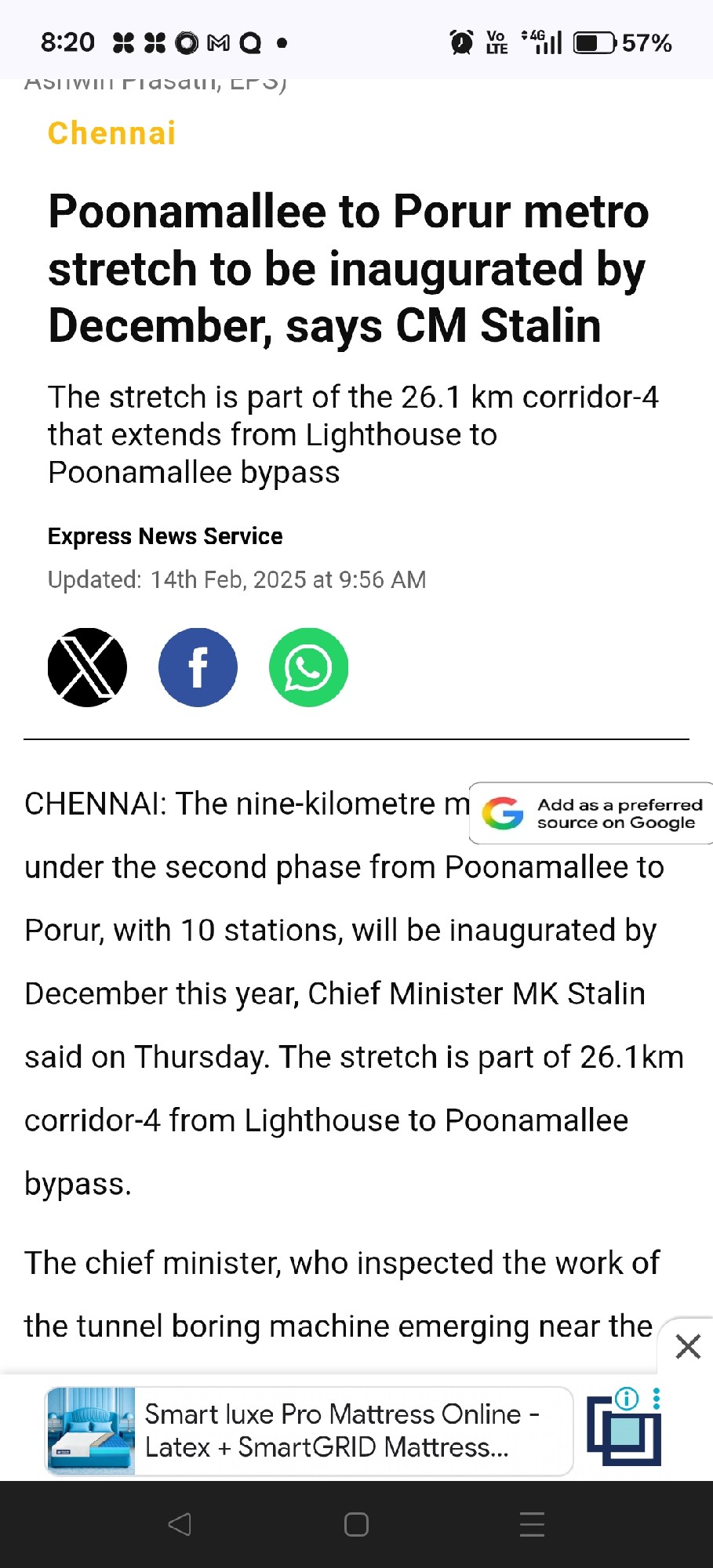Go back using the system back button
The image size is (713, 1568).
180,1525
